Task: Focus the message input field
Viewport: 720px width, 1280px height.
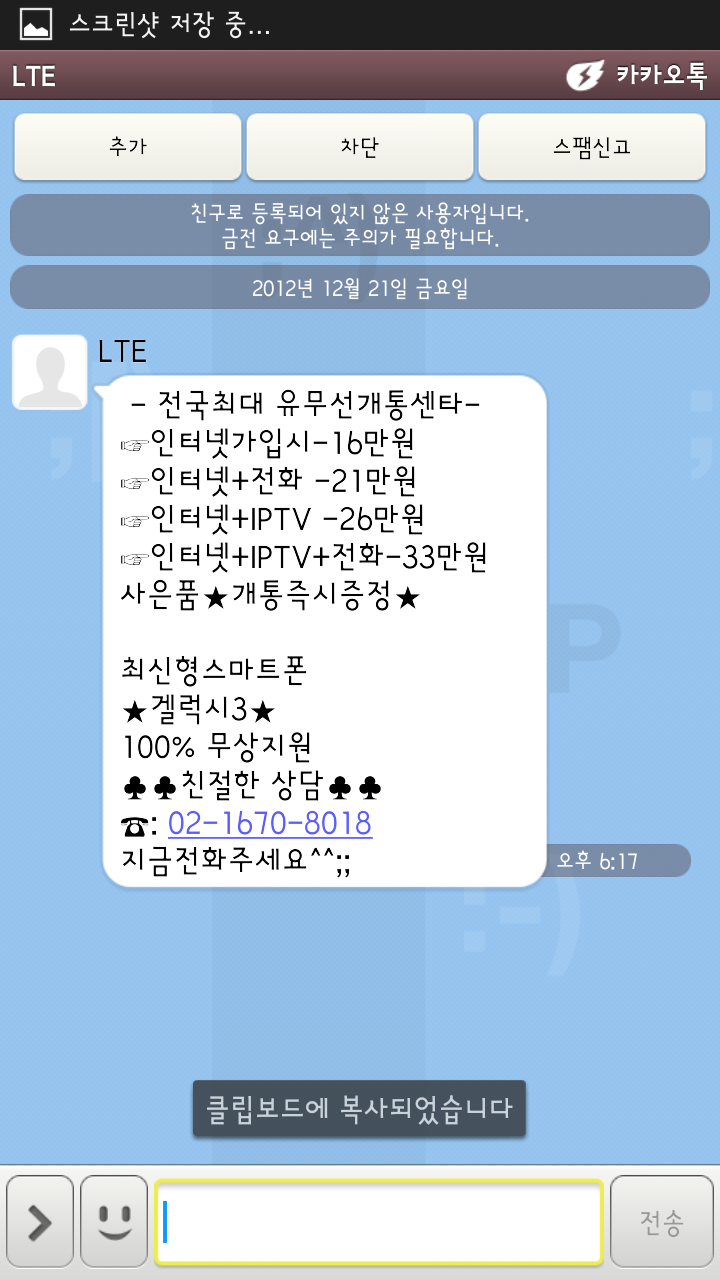Action: tap(378, 1222)
